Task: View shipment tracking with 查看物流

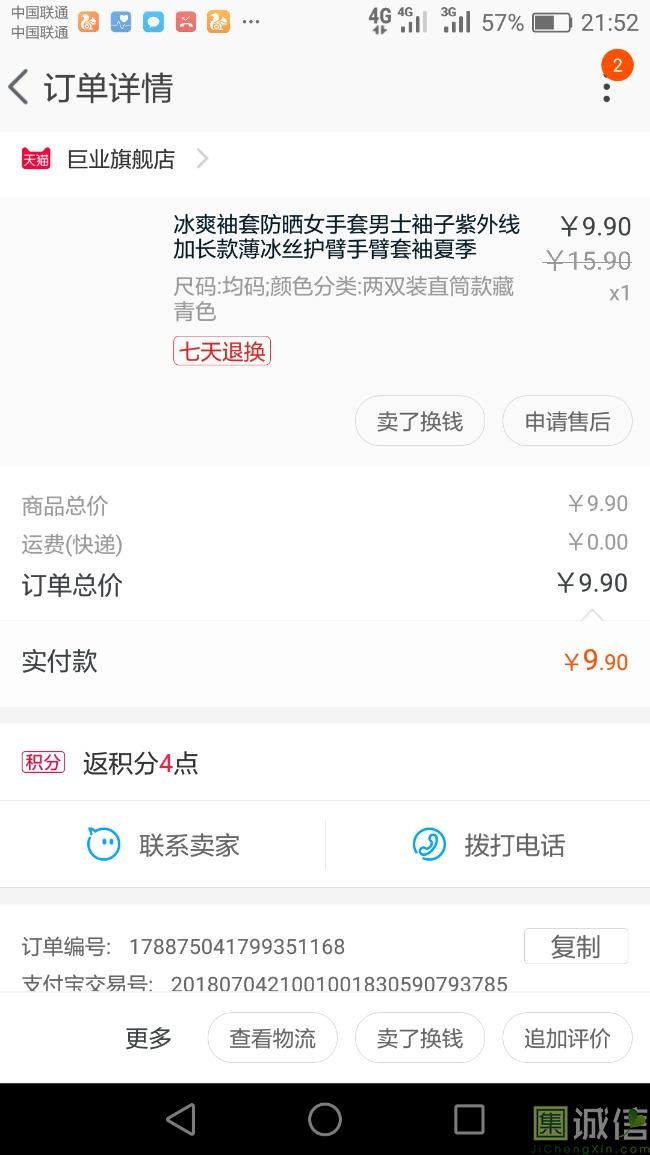Action: [273, 1038]
